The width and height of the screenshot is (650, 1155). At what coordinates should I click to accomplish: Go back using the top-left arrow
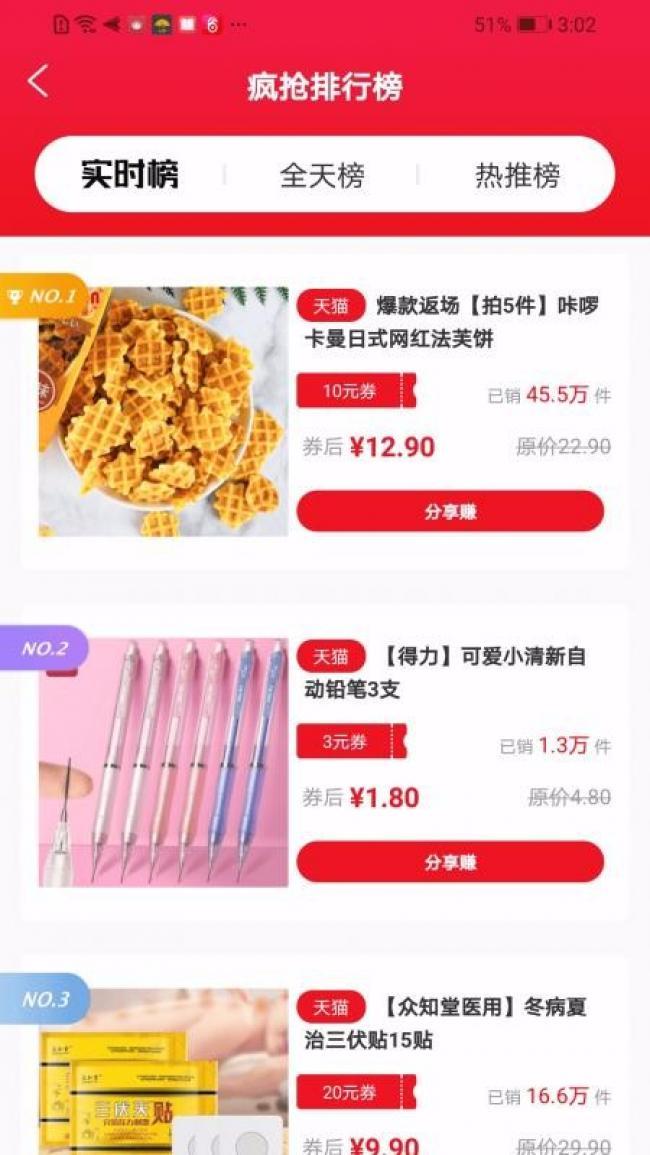coord(38,81)
